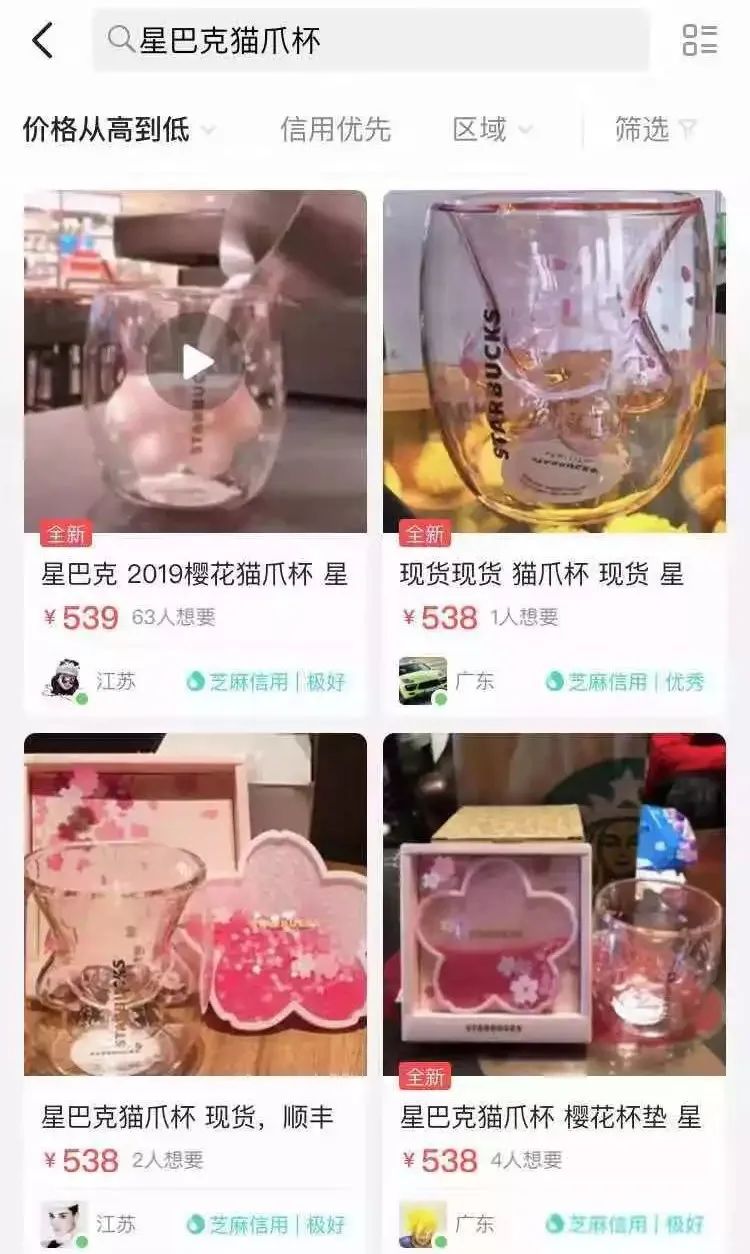This screenshot has width=750, height=1254.
Task: Sort results by 信用优先
Action: point(335,129)
